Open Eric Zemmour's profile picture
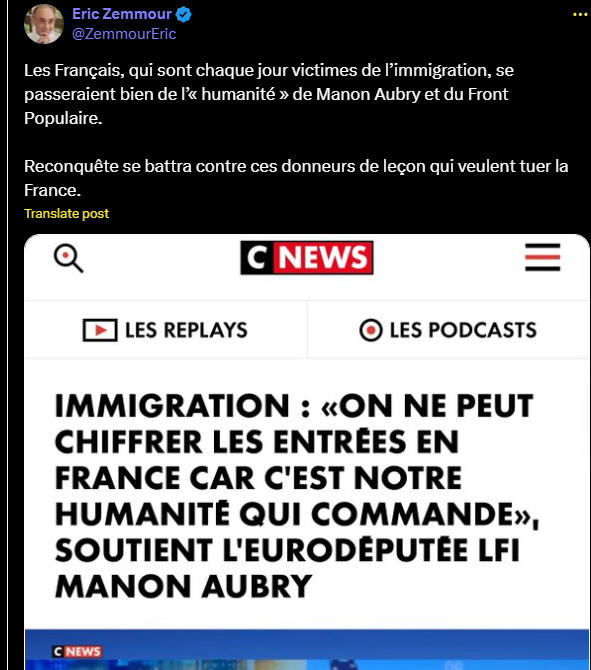 44,24
